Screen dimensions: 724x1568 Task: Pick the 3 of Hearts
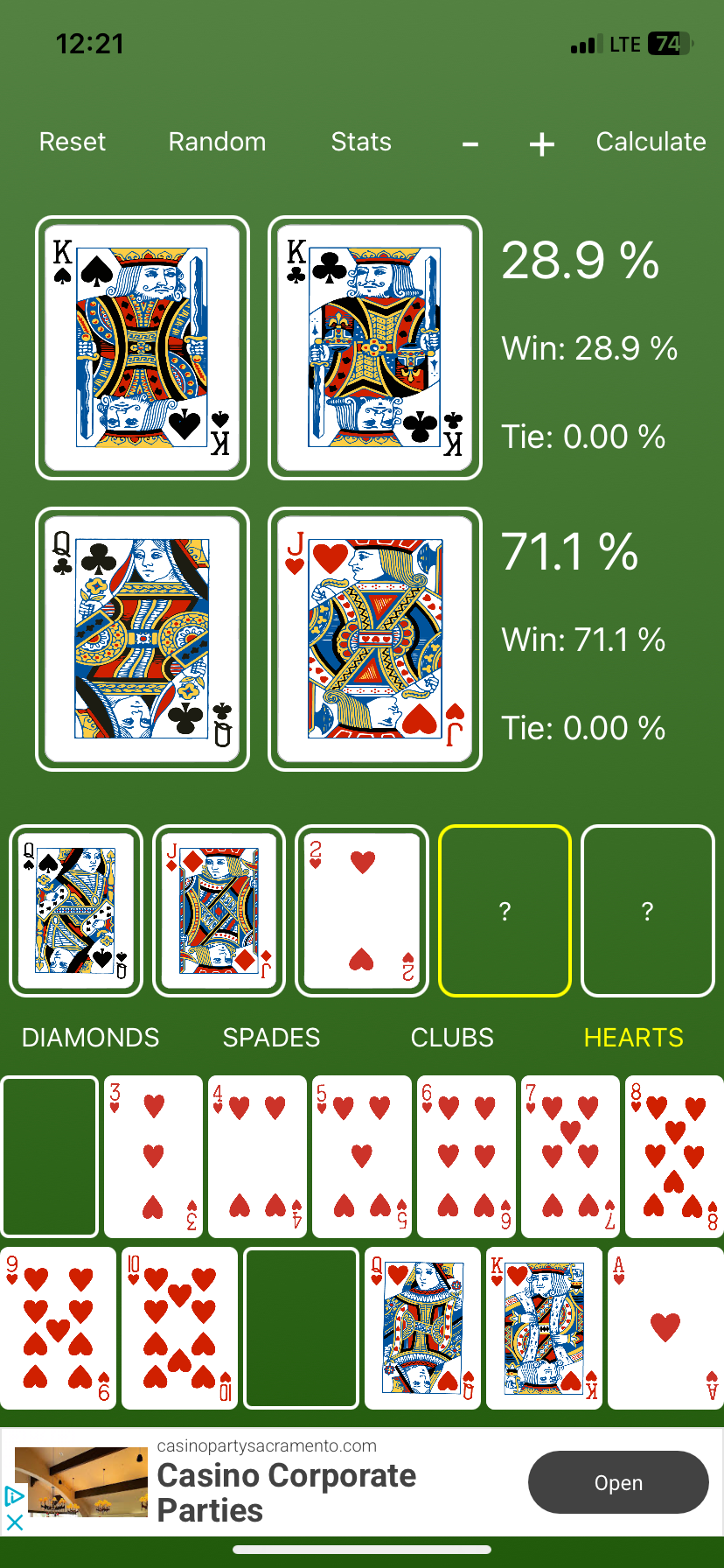pyautogui.click(x=153, y=1156)
